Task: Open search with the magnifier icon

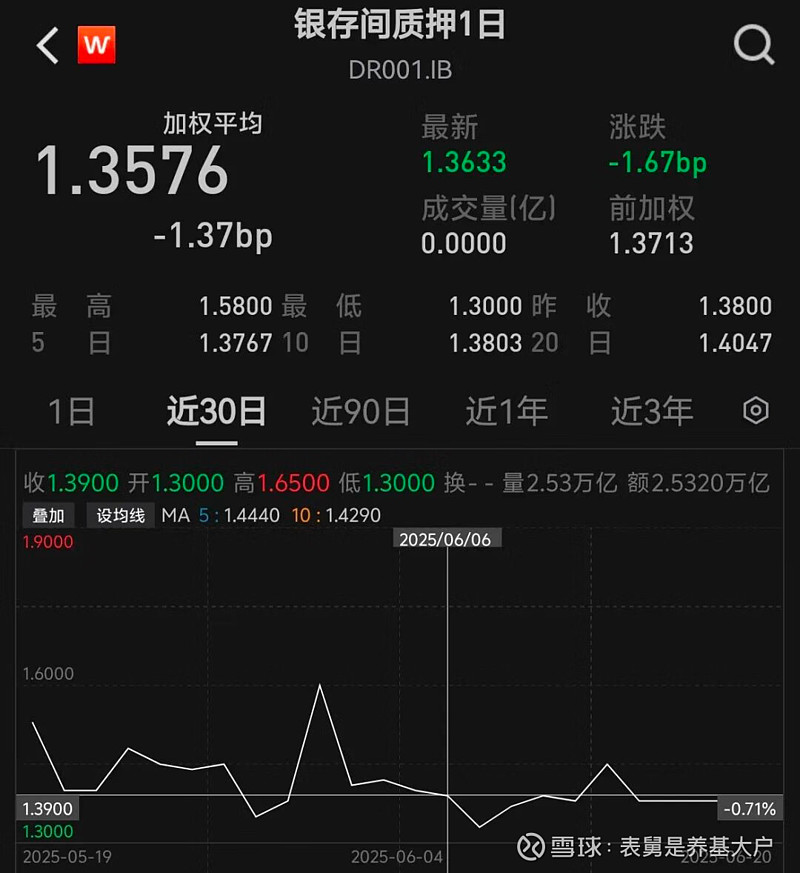Action: coord(753,44)
